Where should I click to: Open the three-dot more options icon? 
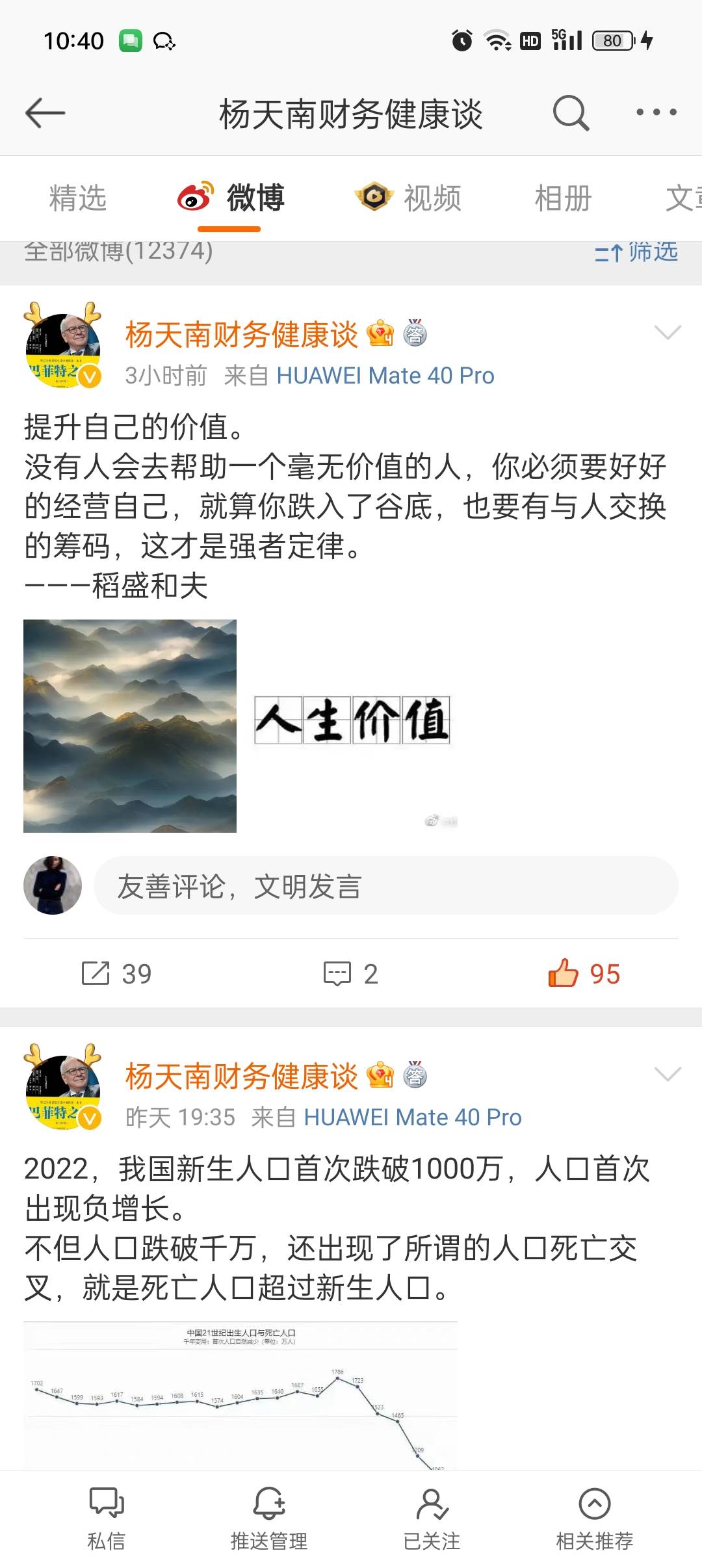656,112
